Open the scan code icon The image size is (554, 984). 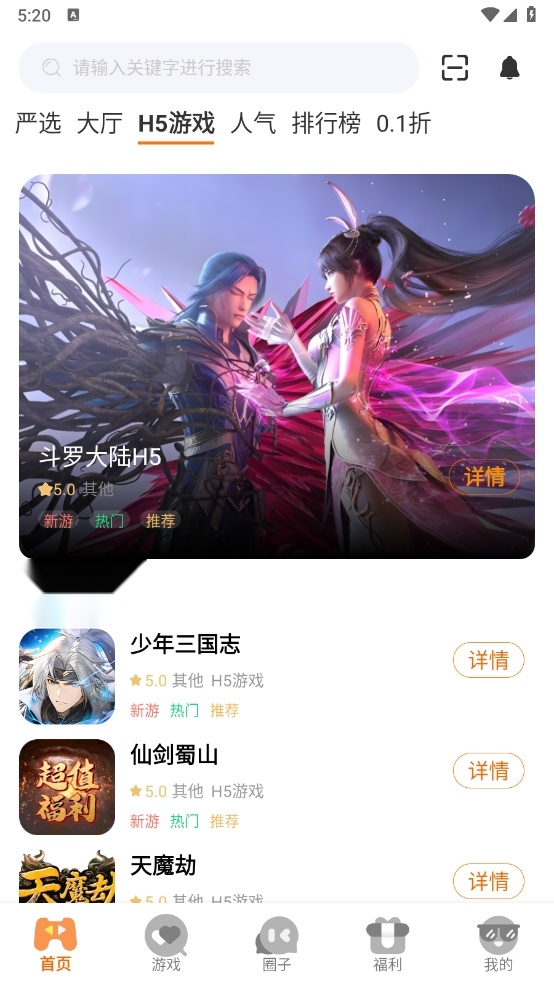[455, 68]
